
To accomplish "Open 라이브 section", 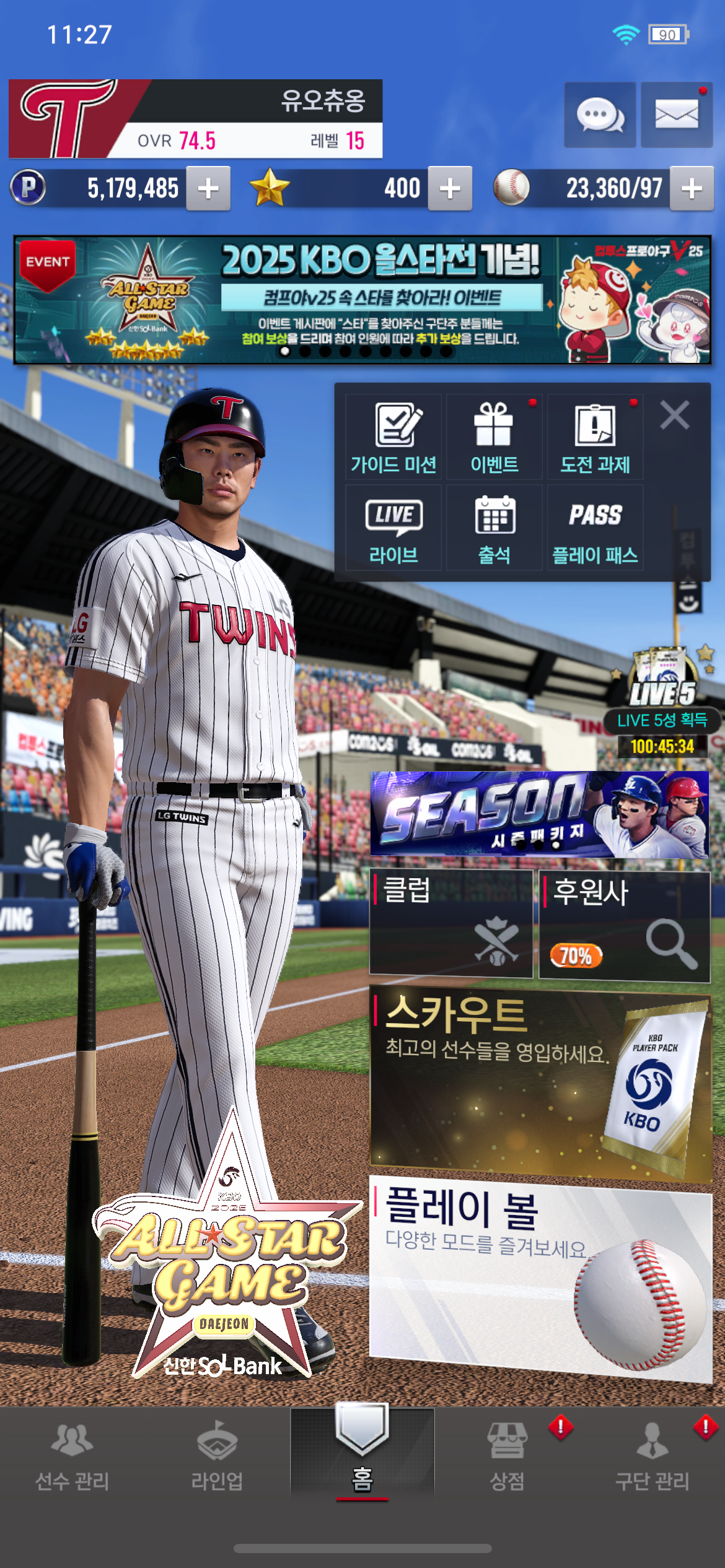I will coord(393,528).
